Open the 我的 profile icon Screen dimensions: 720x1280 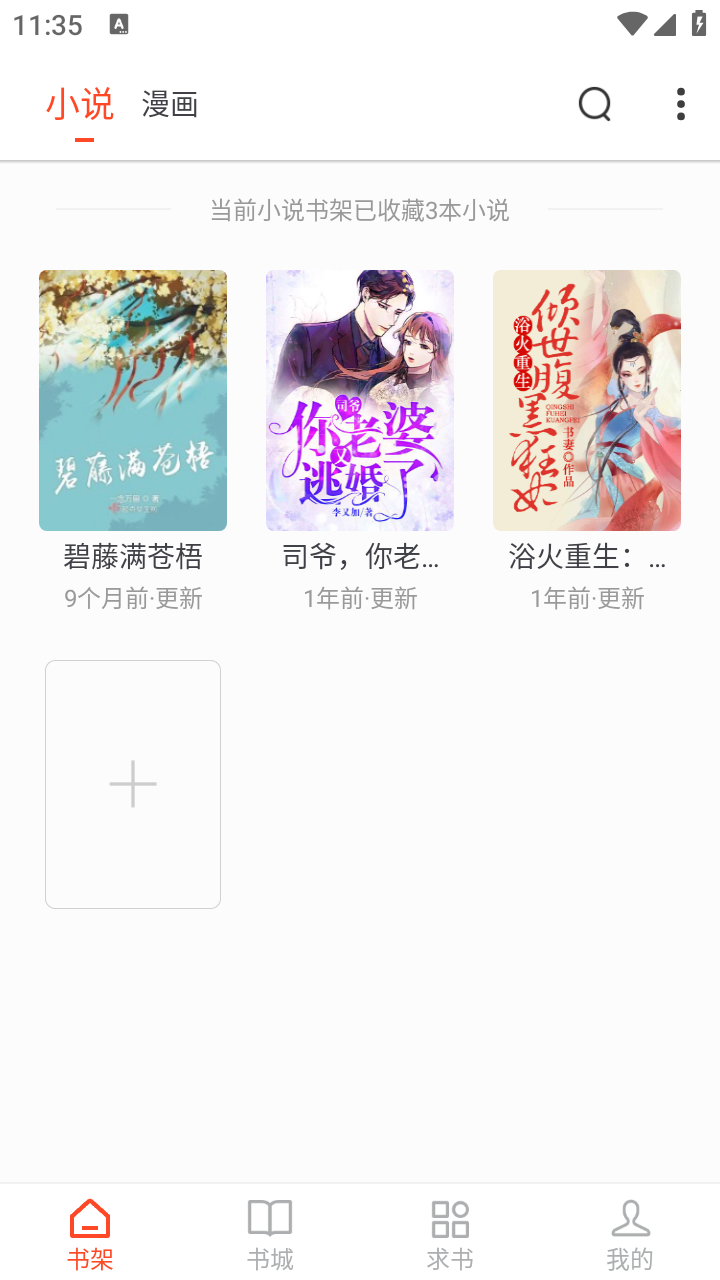tap(630, 1218)
